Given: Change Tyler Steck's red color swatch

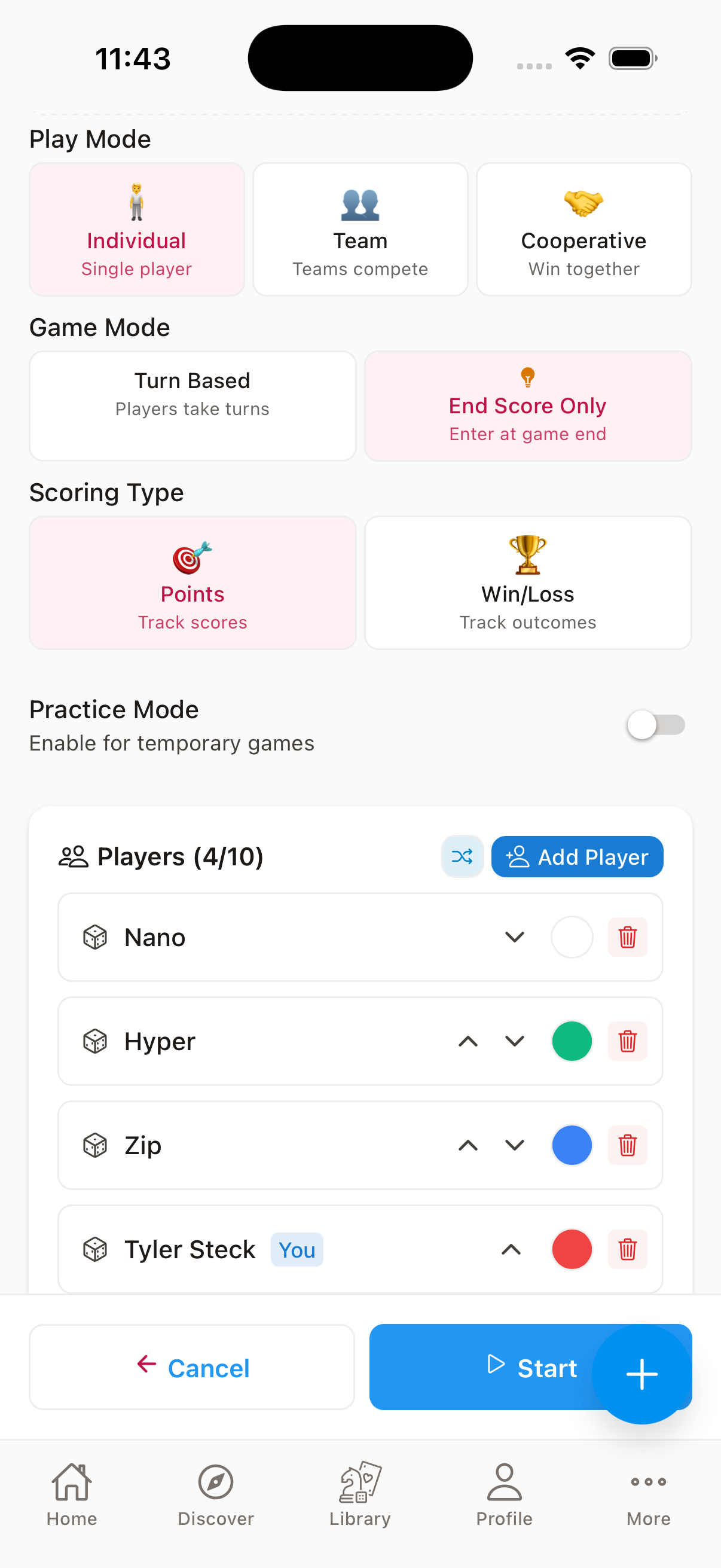Looking at the screenshot, I should point(572,1250).
